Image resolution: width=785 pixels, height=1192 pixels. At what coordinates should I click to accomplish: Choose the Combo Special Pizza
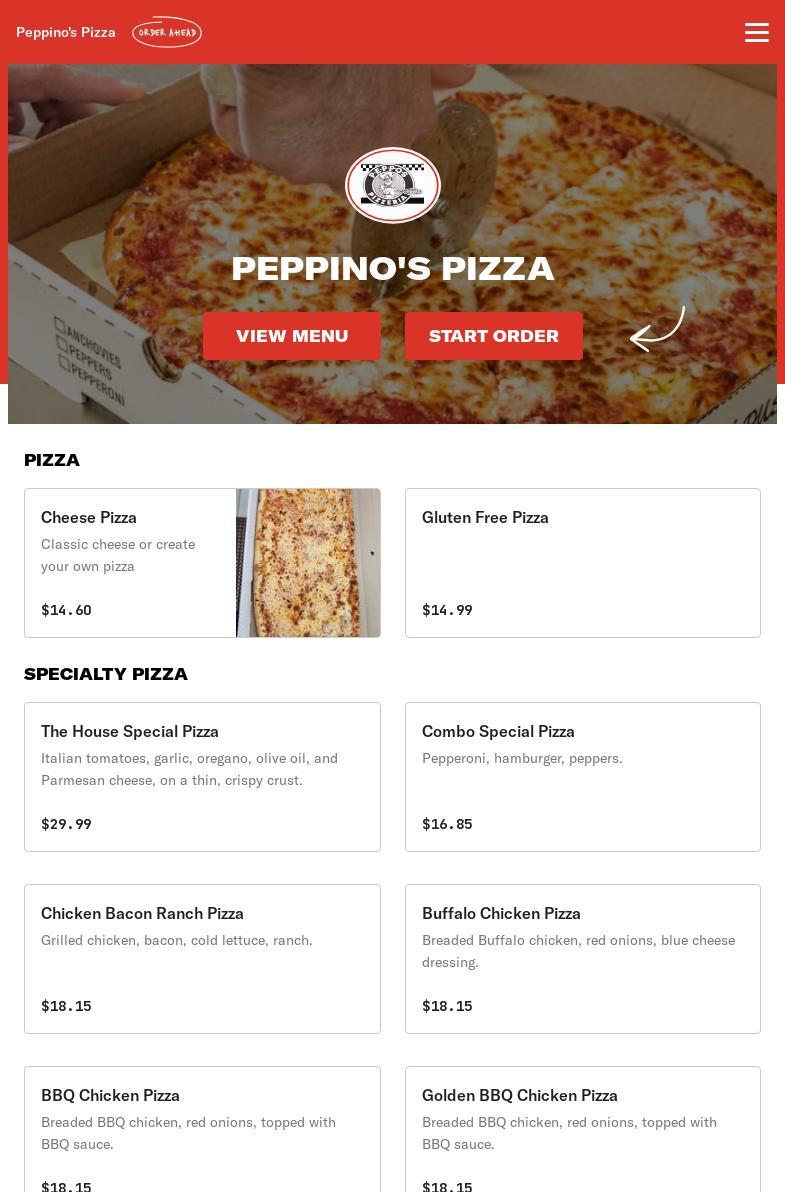pyautogui.click(x=582, y=777)
